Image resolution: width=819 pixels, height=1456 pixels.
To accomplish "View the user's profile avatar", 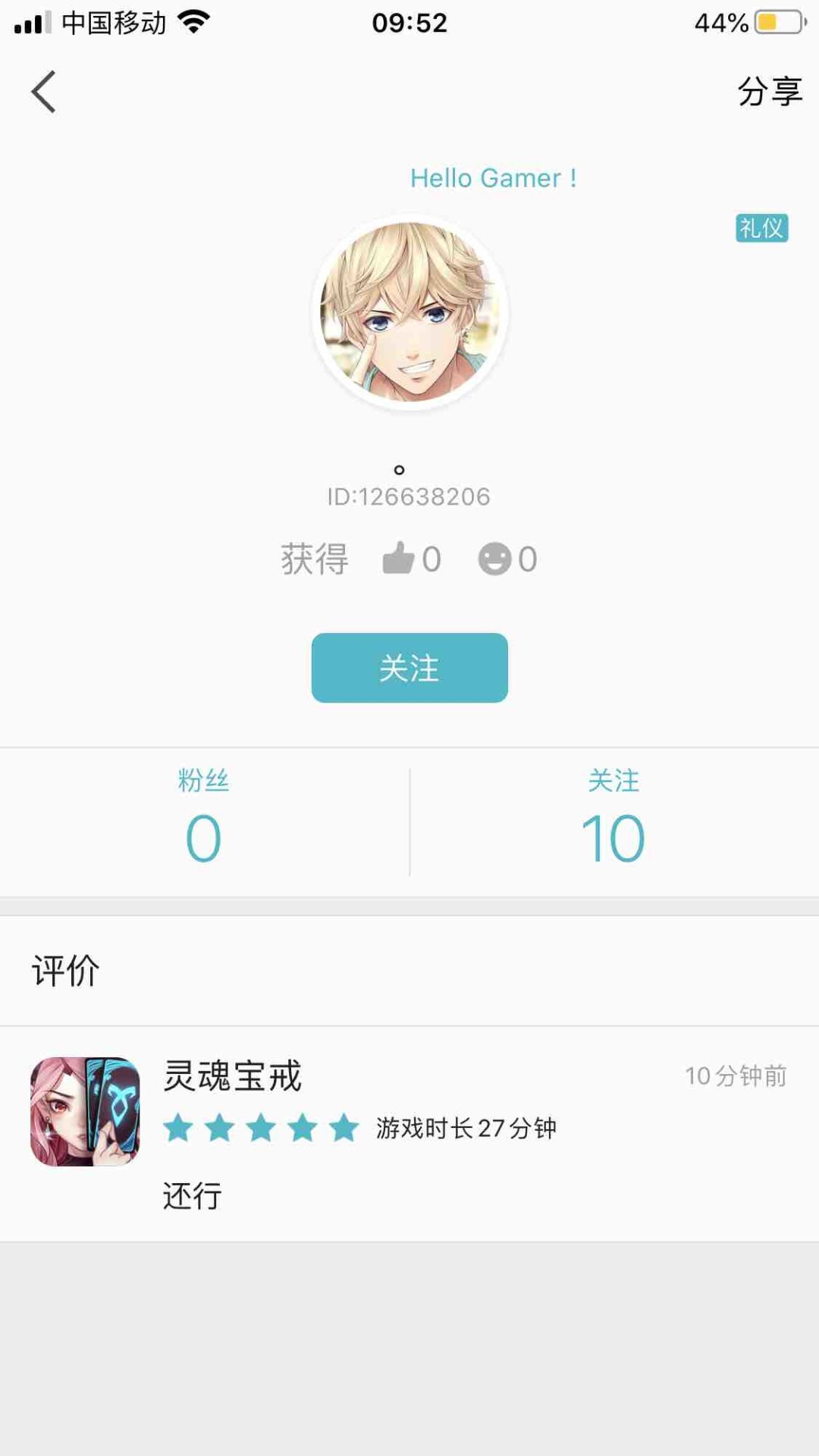I will 409,312.
